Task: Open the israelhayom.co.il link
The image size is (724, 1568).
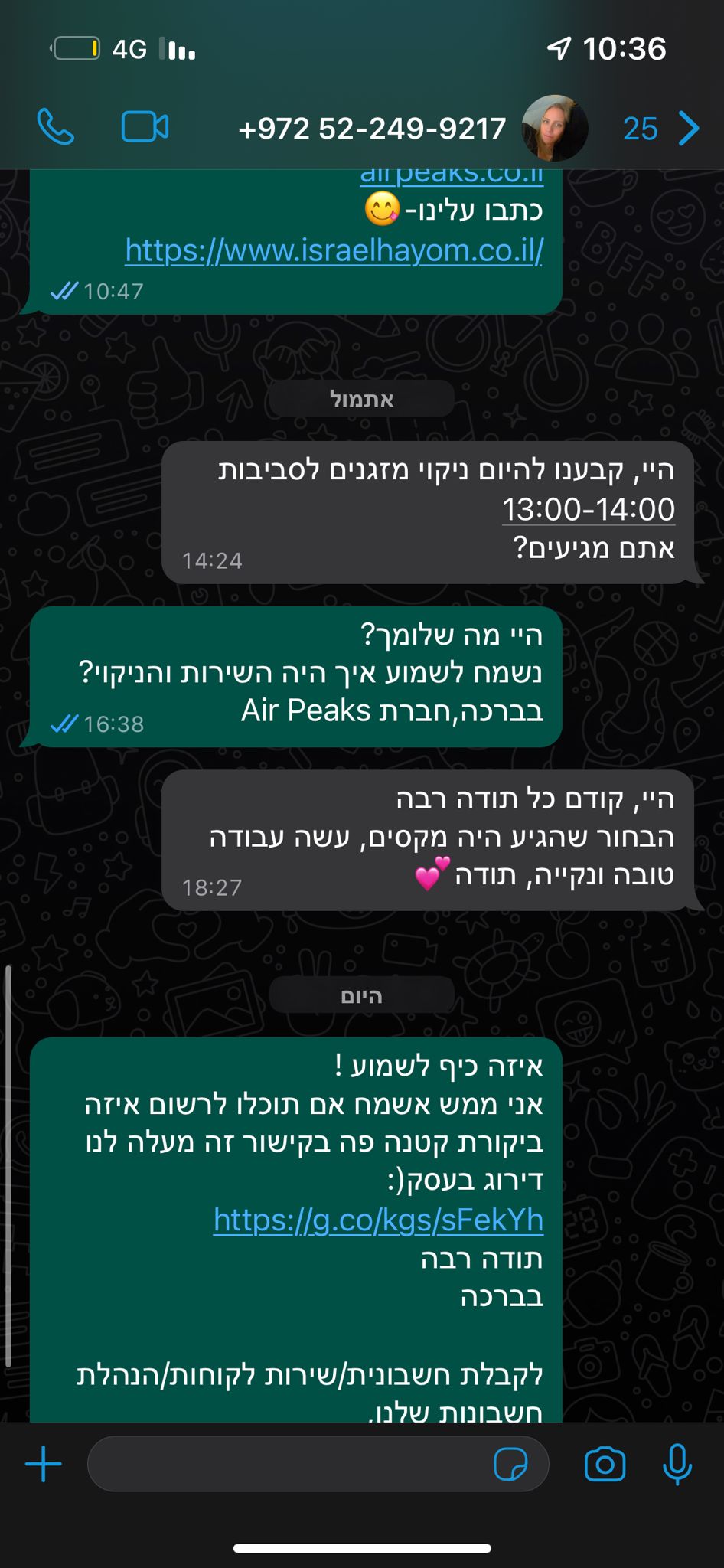Action: pyautogui.click(x=334, y=250)
